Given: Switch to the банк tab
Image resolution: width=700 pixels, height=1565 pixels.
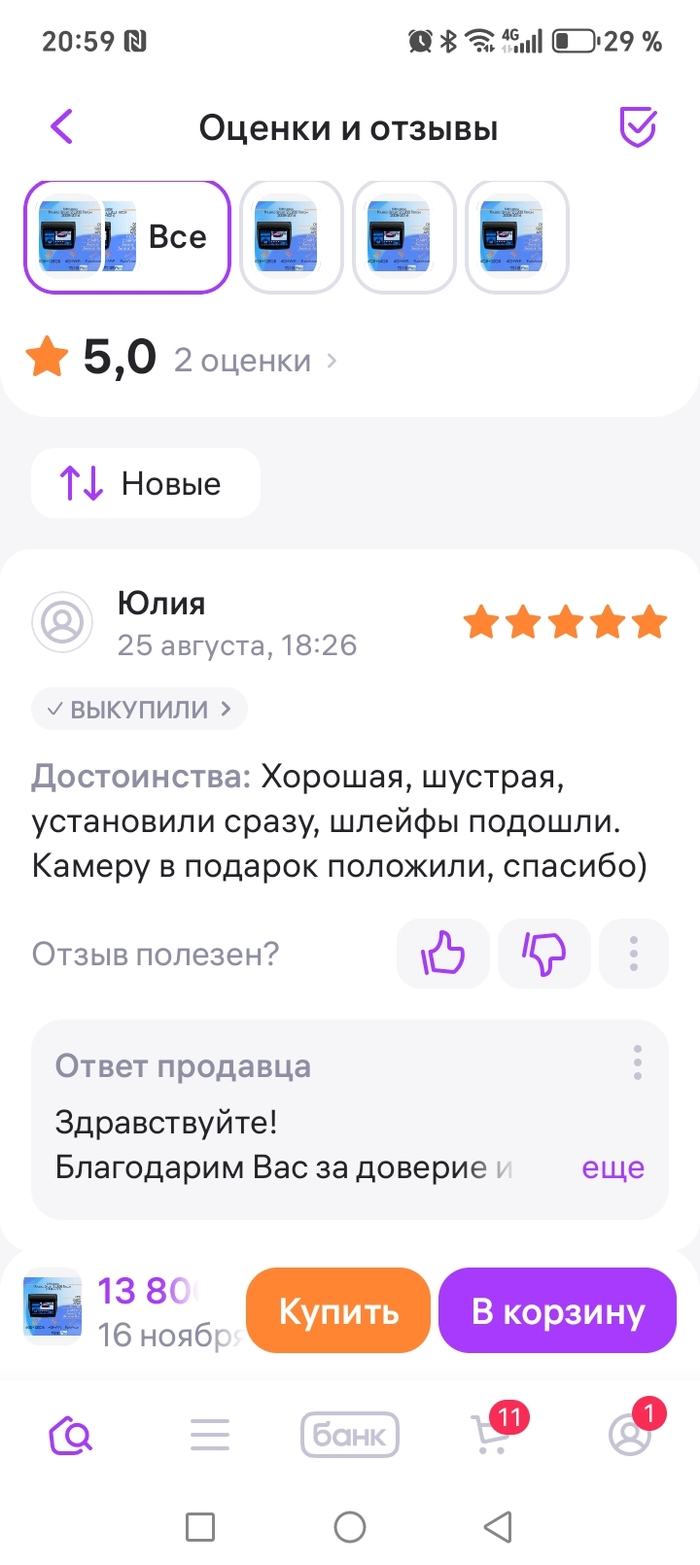Looking at the screenshot, I should (x=350, y=1436).
